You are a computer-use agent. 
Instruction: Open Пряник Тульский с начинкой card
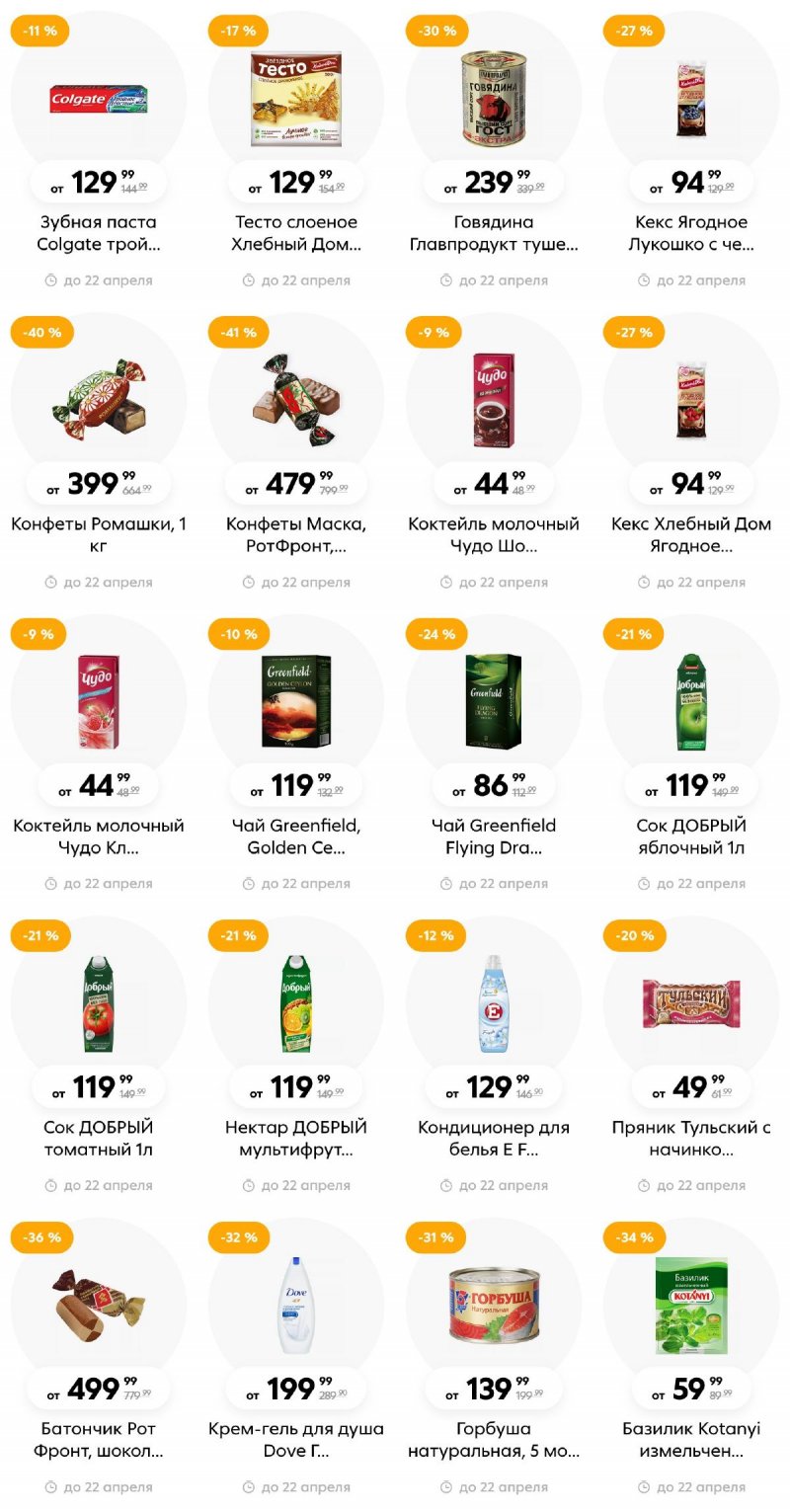coord(691,1003)
